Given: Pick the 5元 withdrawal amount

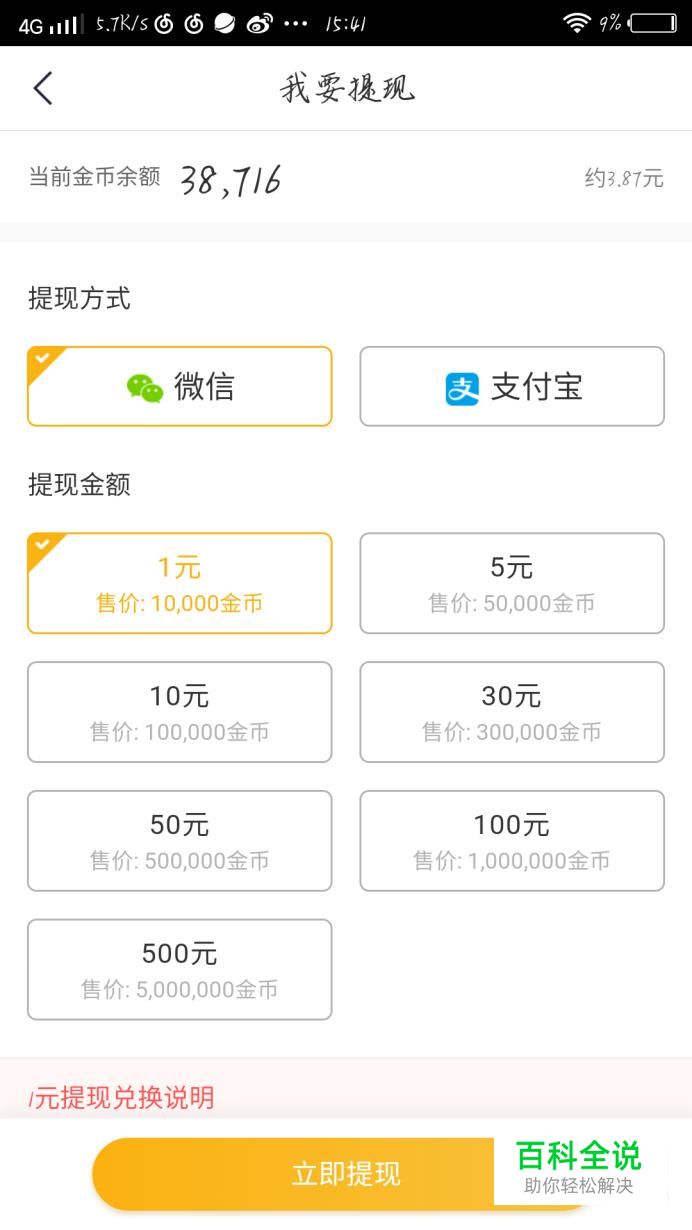Looking at the screenshot, I should click(x=512, y=583).
